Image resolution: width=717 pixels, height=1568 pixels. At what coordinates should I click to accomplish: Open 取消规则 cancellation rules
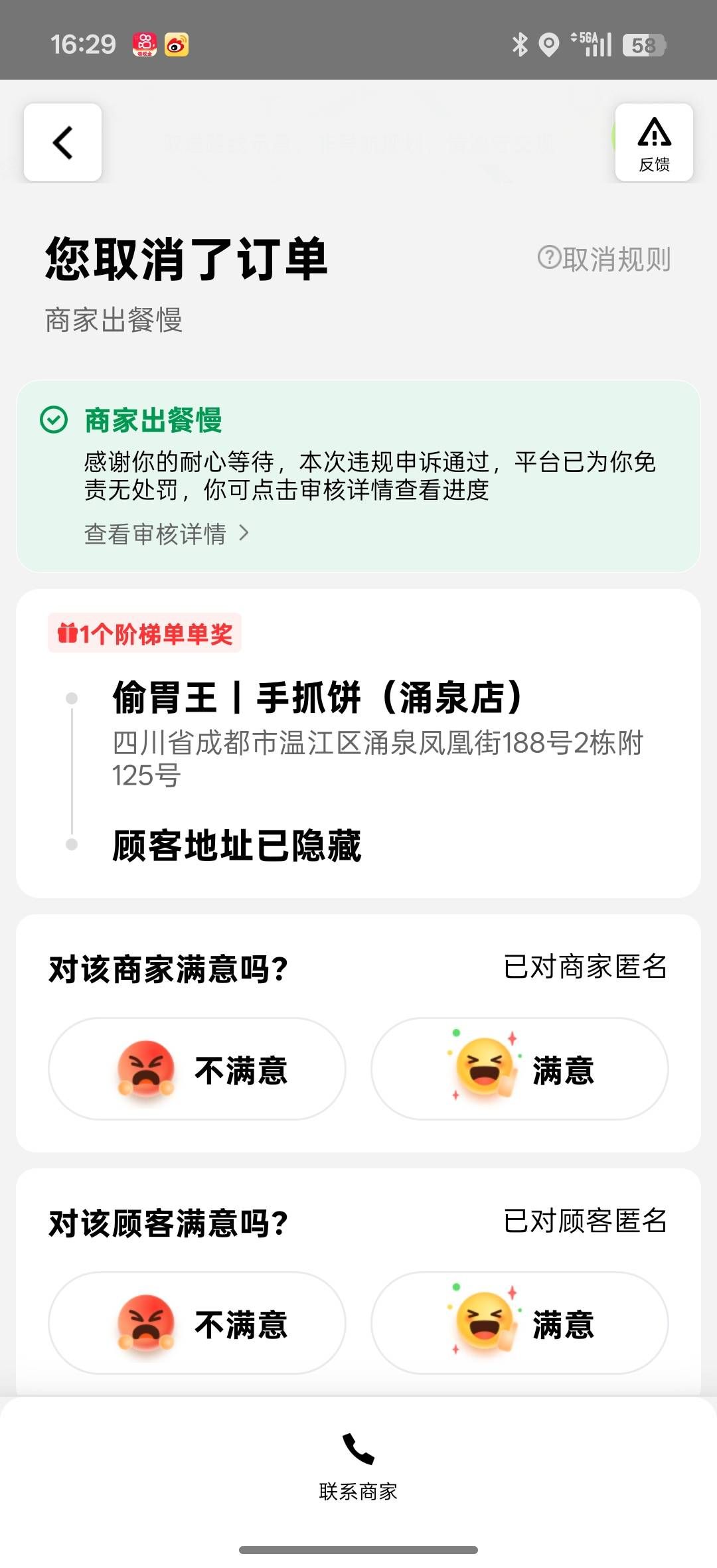[604, 259]
